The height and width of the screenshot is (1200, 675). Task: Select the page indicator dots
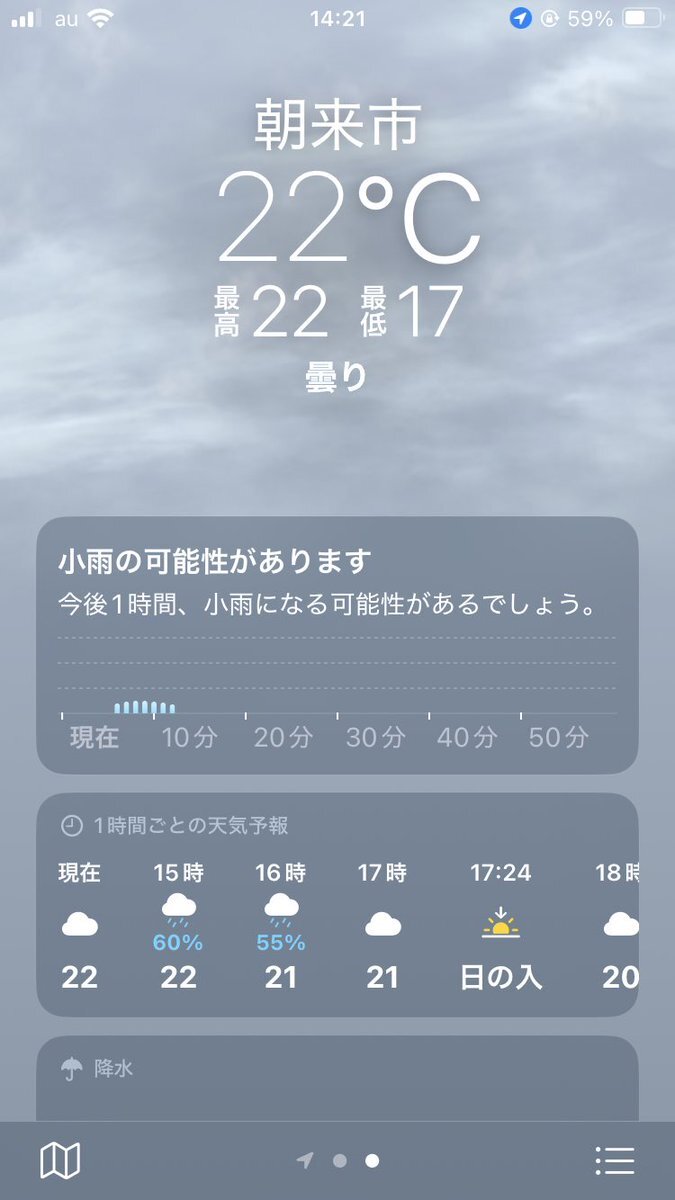338,1161
